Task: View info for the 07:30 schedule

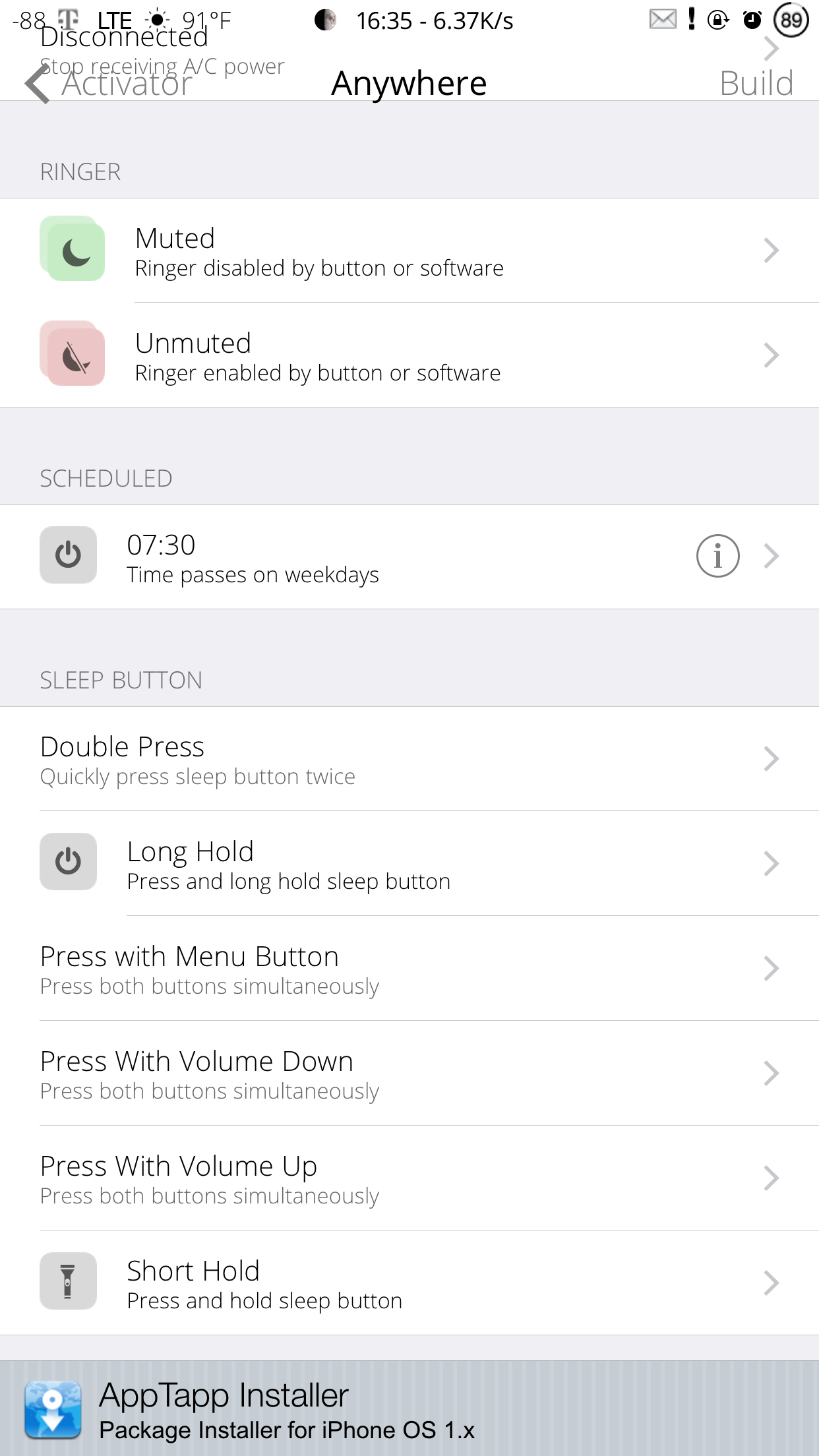Action: click(x=717, y=556)
